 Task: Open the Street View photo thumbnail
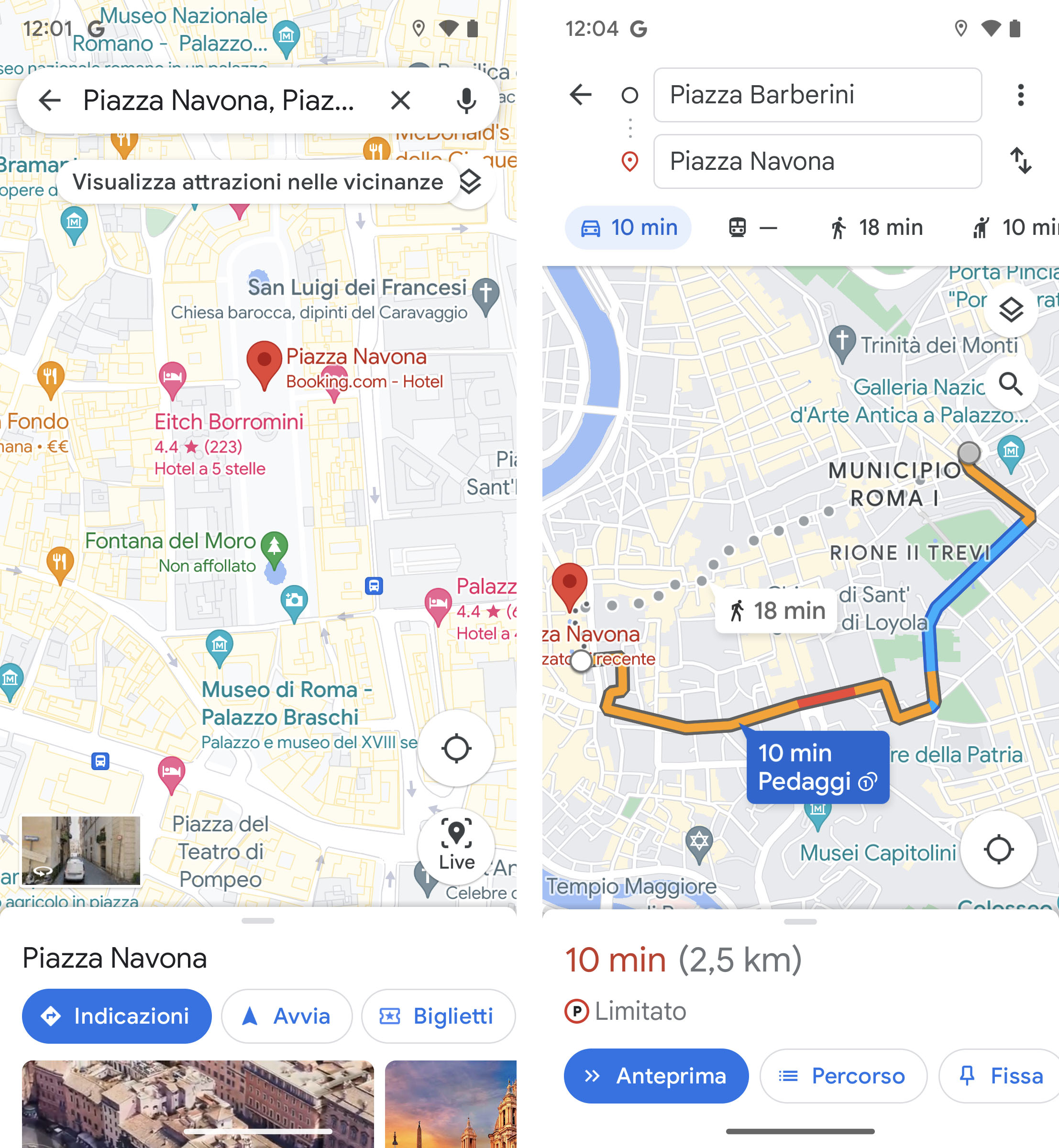tap(81, 850)
